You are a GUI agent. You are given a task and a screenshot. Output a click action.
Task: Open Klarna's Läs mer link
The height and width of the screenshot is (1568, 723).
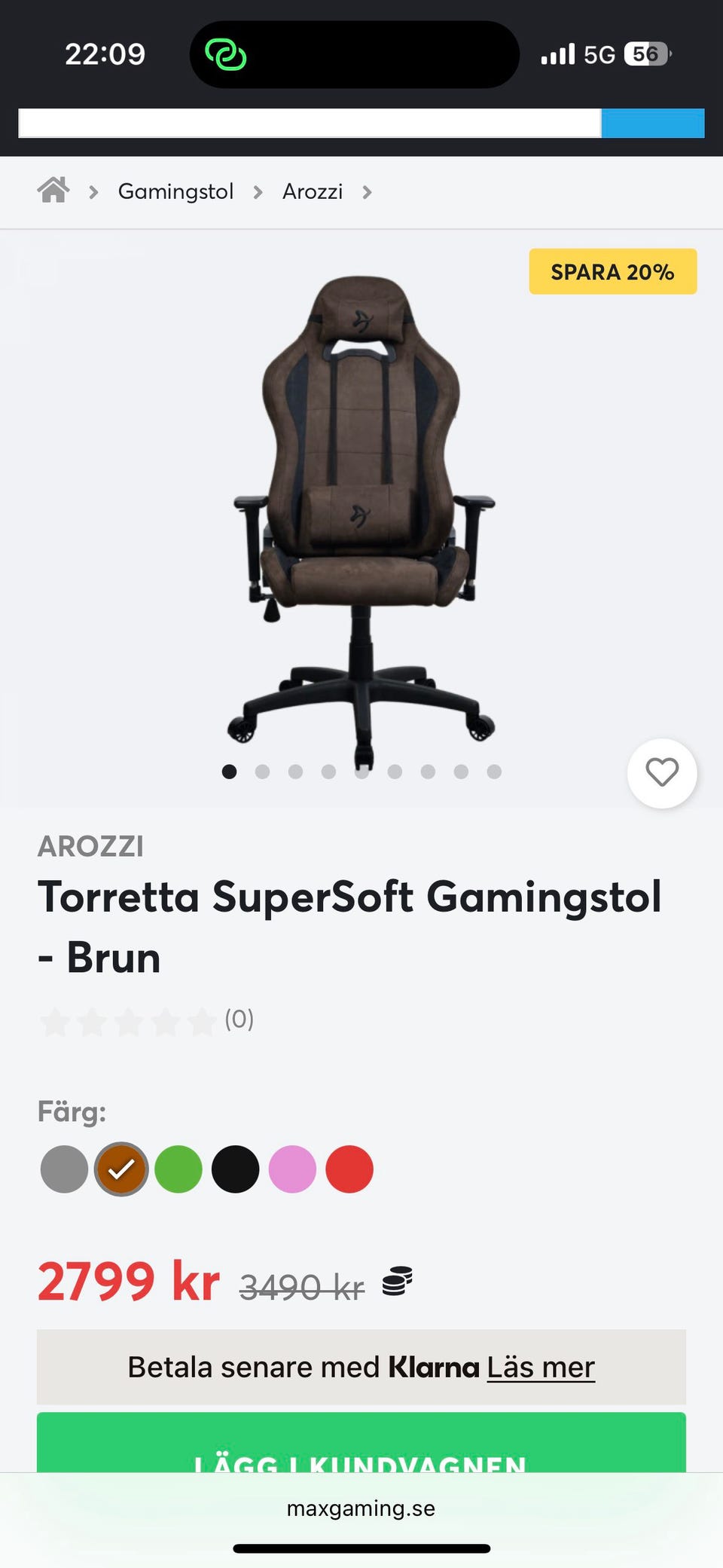click(x=541, y=1367)
